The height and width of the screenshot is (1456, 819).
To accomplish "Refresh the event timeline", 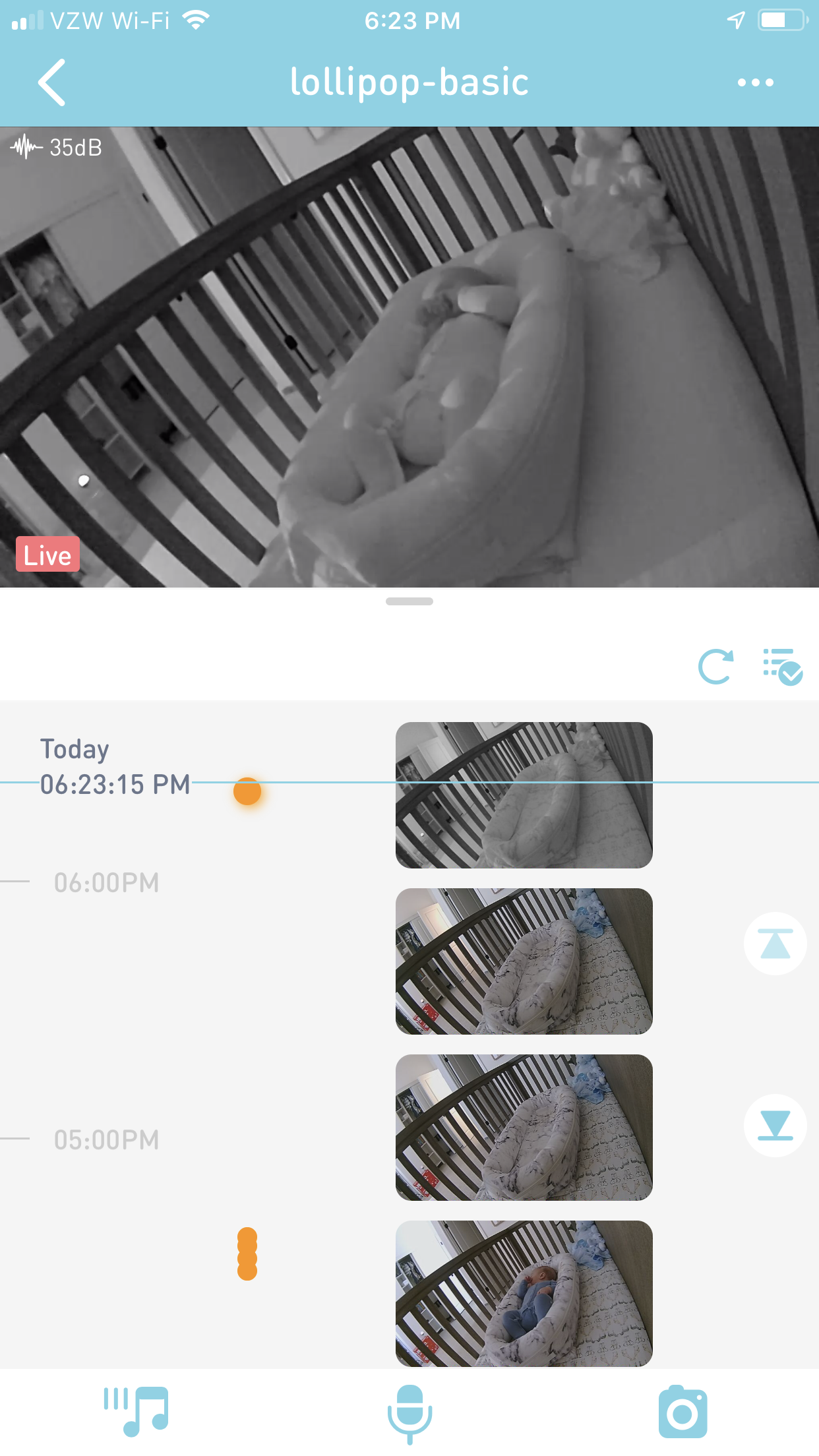I will (x=715, y=667).
